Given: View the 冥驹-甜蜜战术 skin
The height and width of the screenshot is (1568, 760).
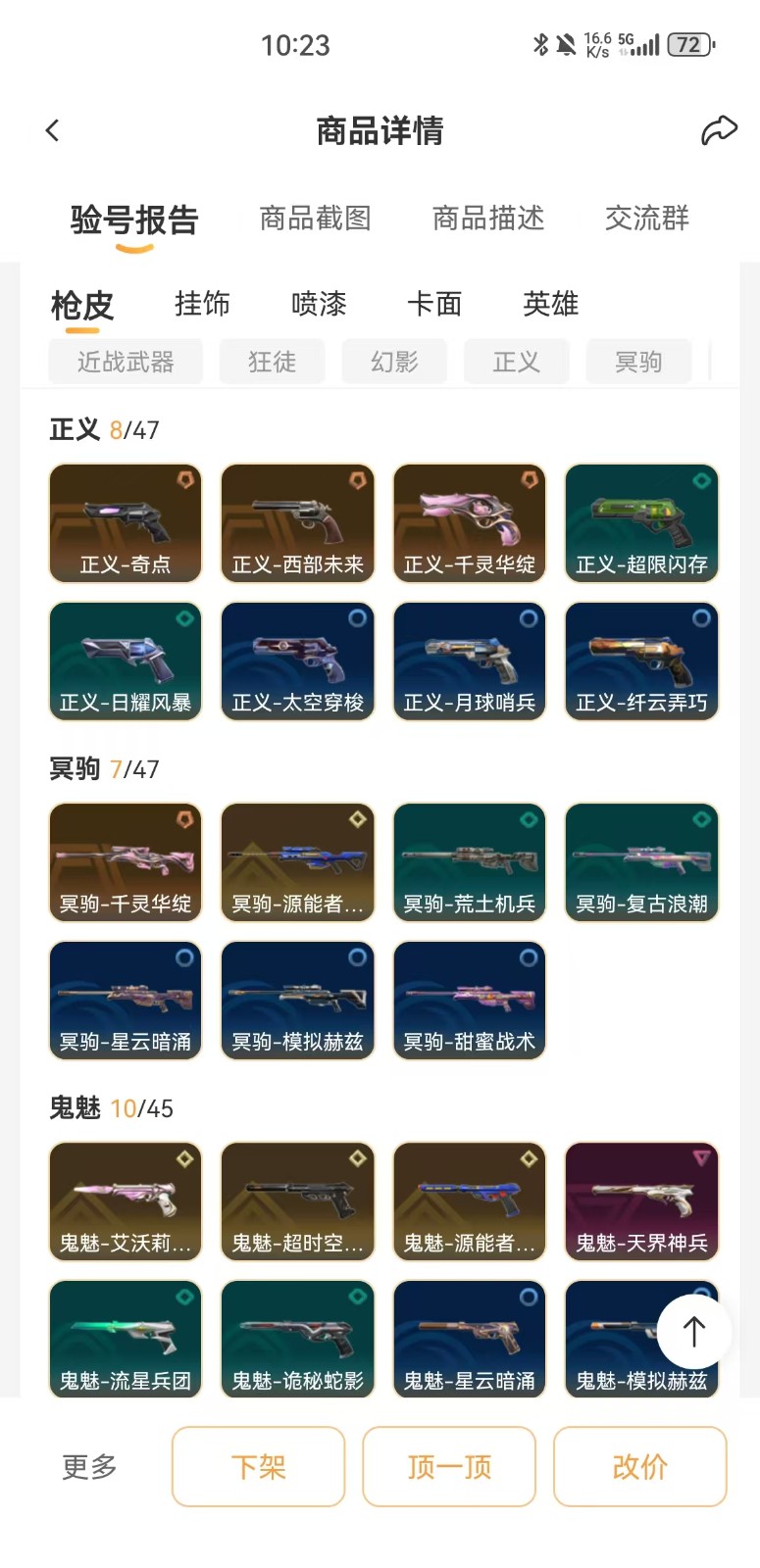Looking at the screenshot, I should pyautogui.click(x=470, y=1001).
